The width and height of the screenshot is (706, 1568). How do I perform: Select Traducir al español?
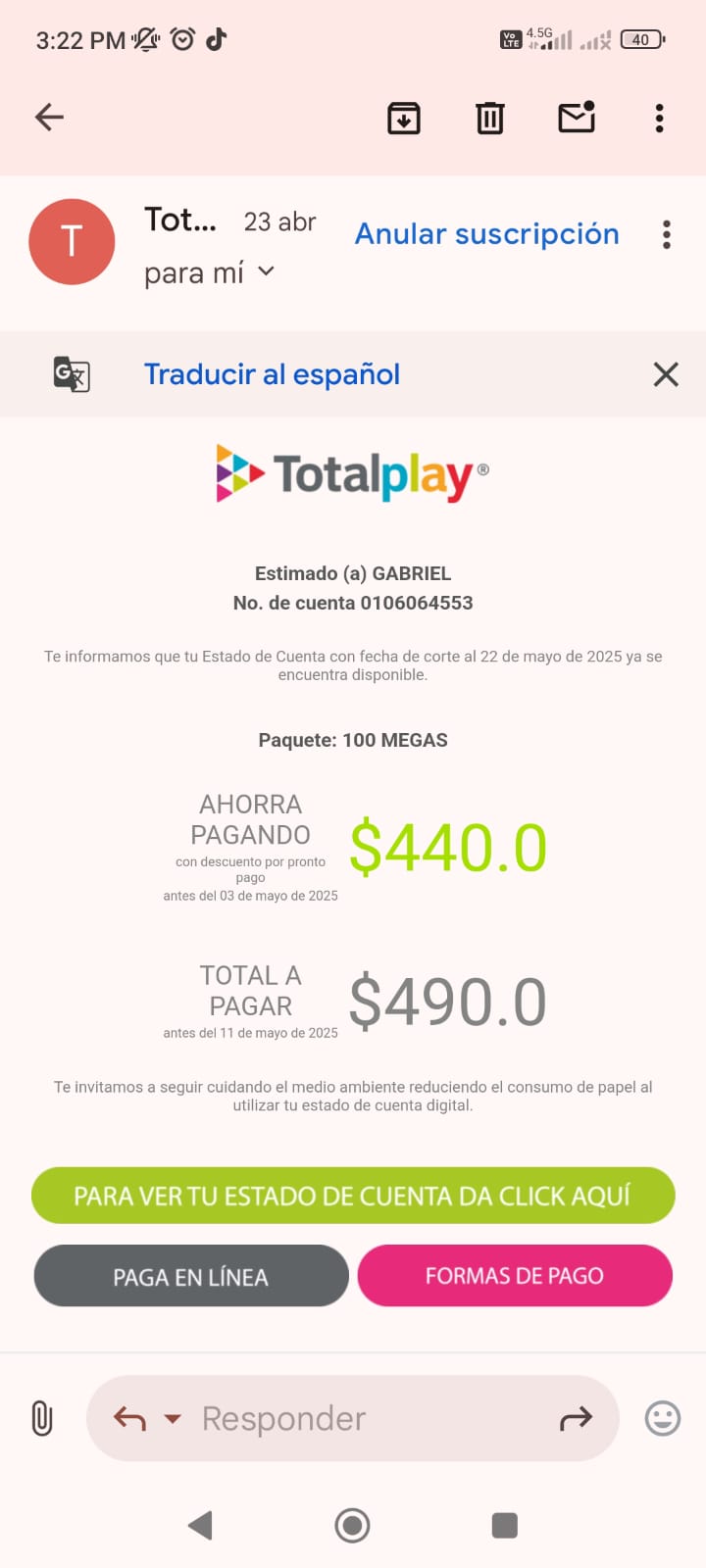(x=272, y=374)
